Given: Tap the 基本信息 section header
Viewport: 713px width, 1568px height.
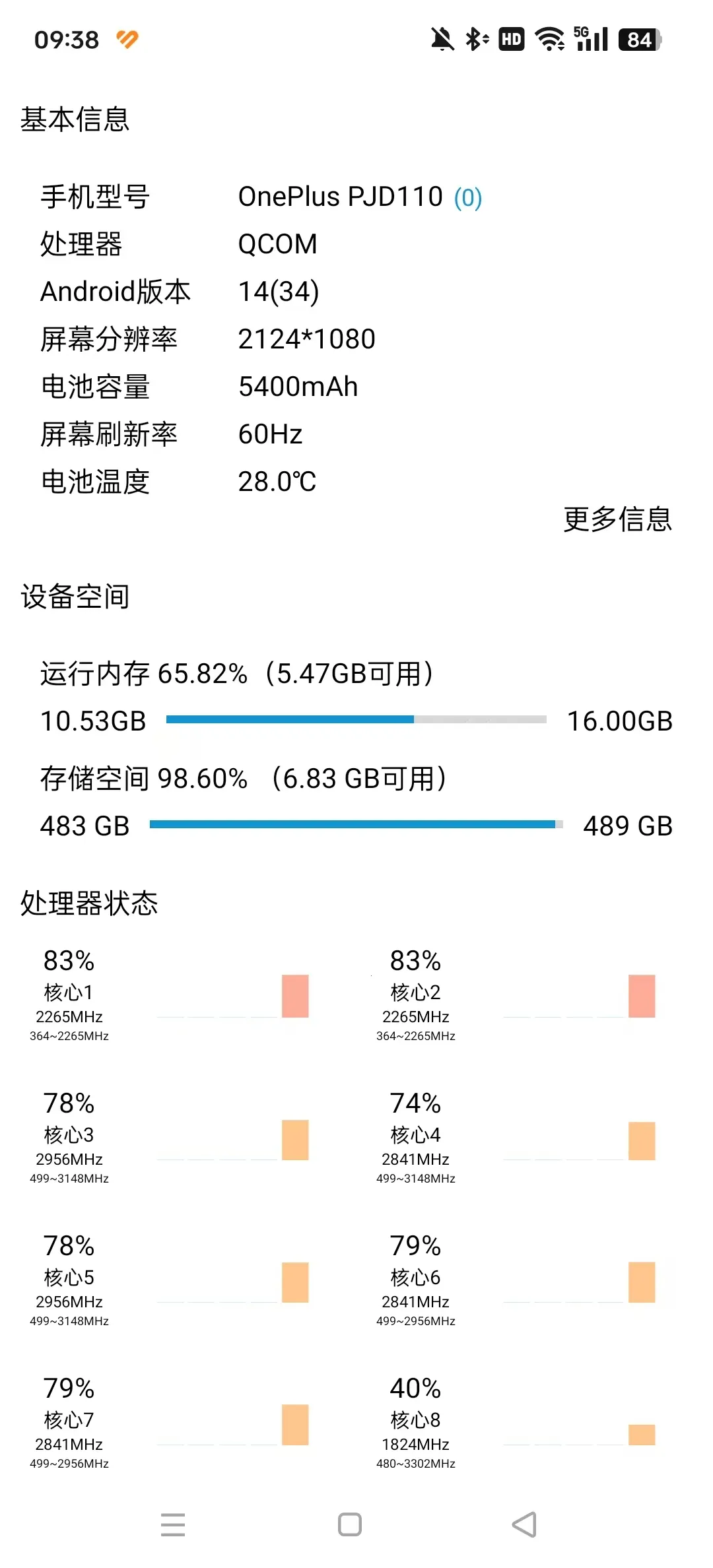Looking at the screenshot, I should click(x=75, y=119).
